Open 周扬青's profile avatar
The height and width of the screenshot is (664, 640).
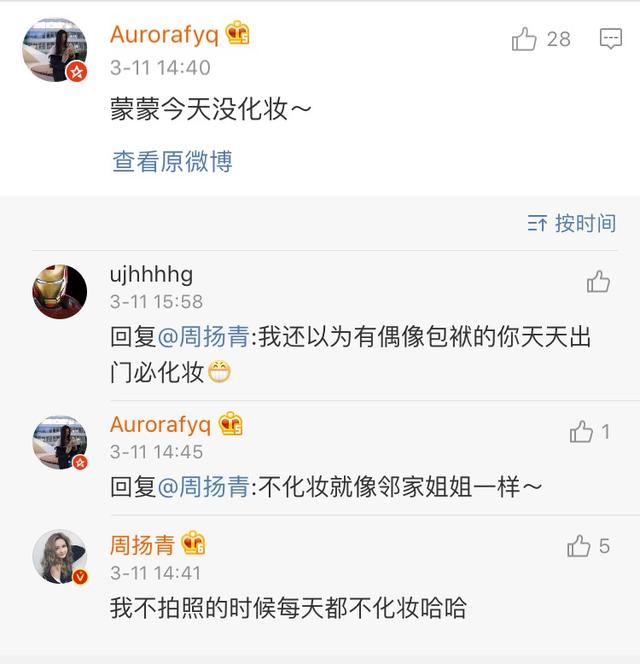pos(60,557)
